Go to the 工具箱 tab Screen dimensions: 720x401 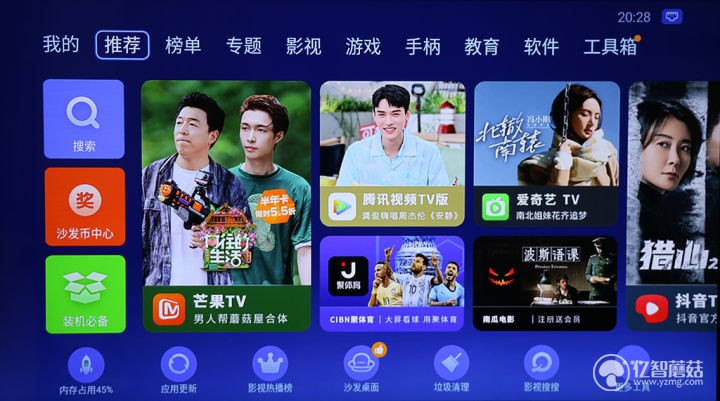coord(609,45)
